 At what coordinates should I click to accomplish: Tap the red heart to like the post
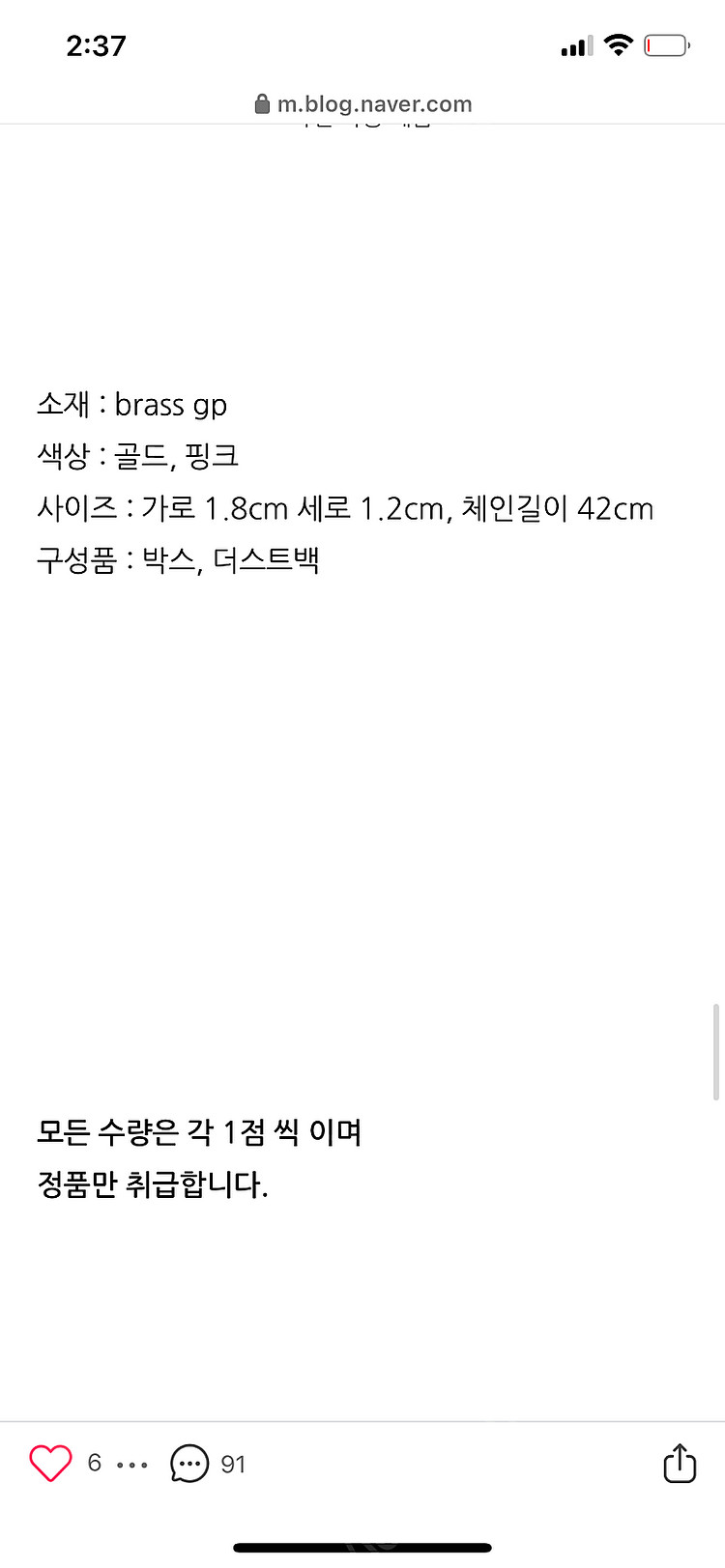pos(50,1464)
